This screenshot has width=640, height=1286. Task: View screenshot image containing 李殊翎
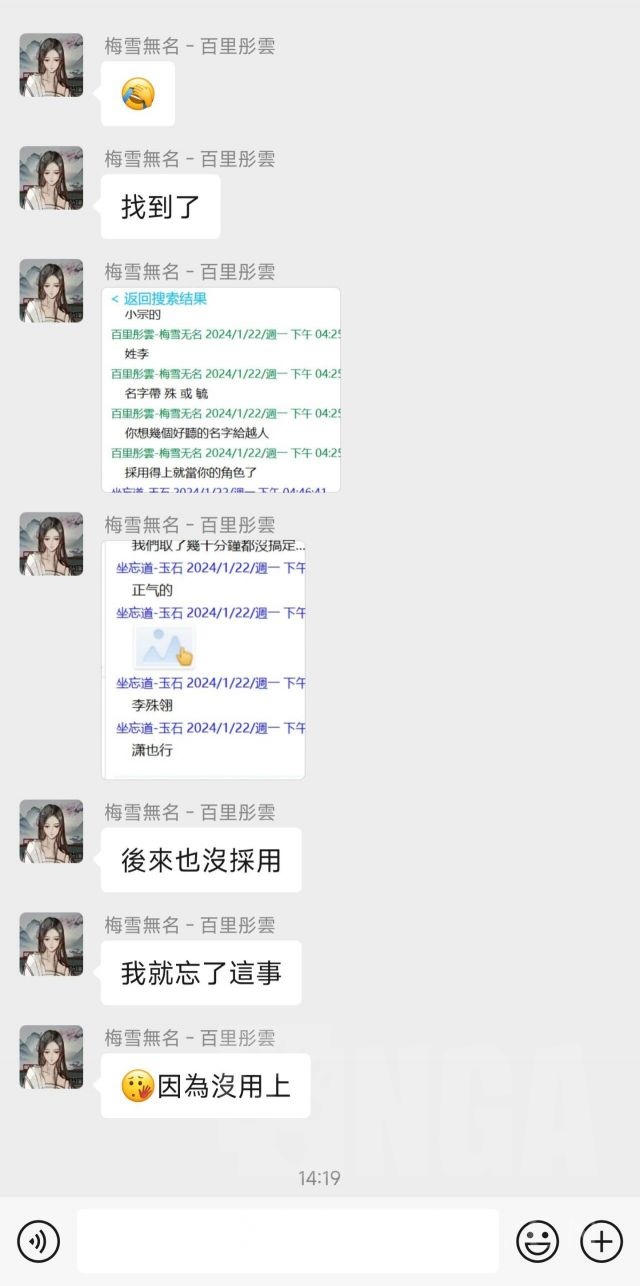pyautogui.click(x=204, y=660)
